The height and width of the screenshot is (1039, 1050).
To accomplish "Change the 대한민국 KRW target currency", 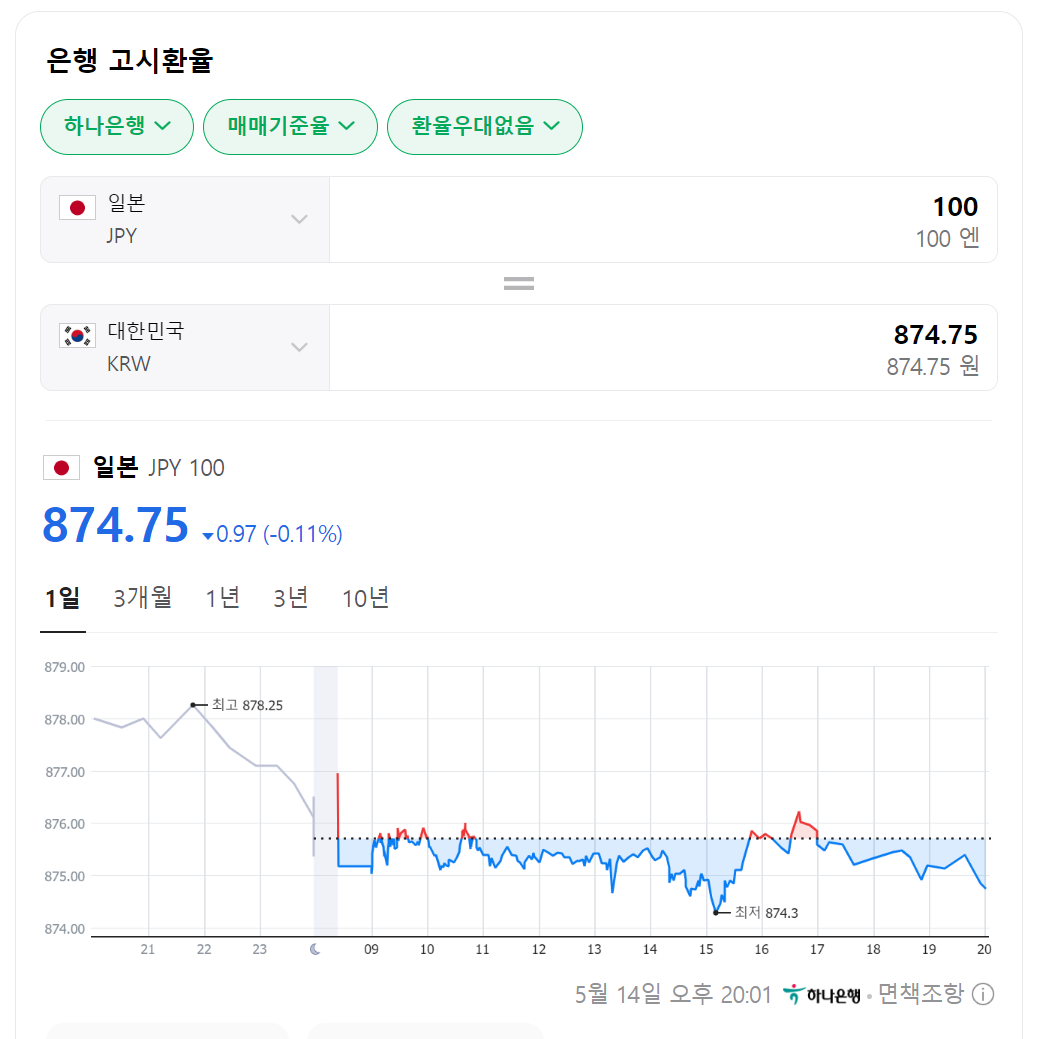I will point(185,348).
